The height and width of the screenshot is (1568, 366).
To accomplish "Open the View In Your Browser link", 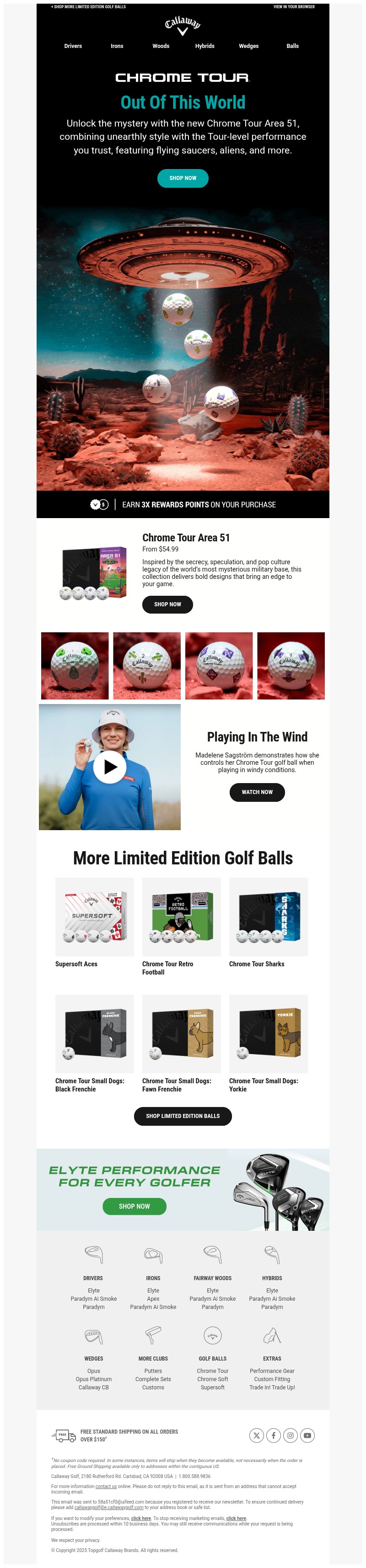I will pyautogui.click(x=294, y=7).
